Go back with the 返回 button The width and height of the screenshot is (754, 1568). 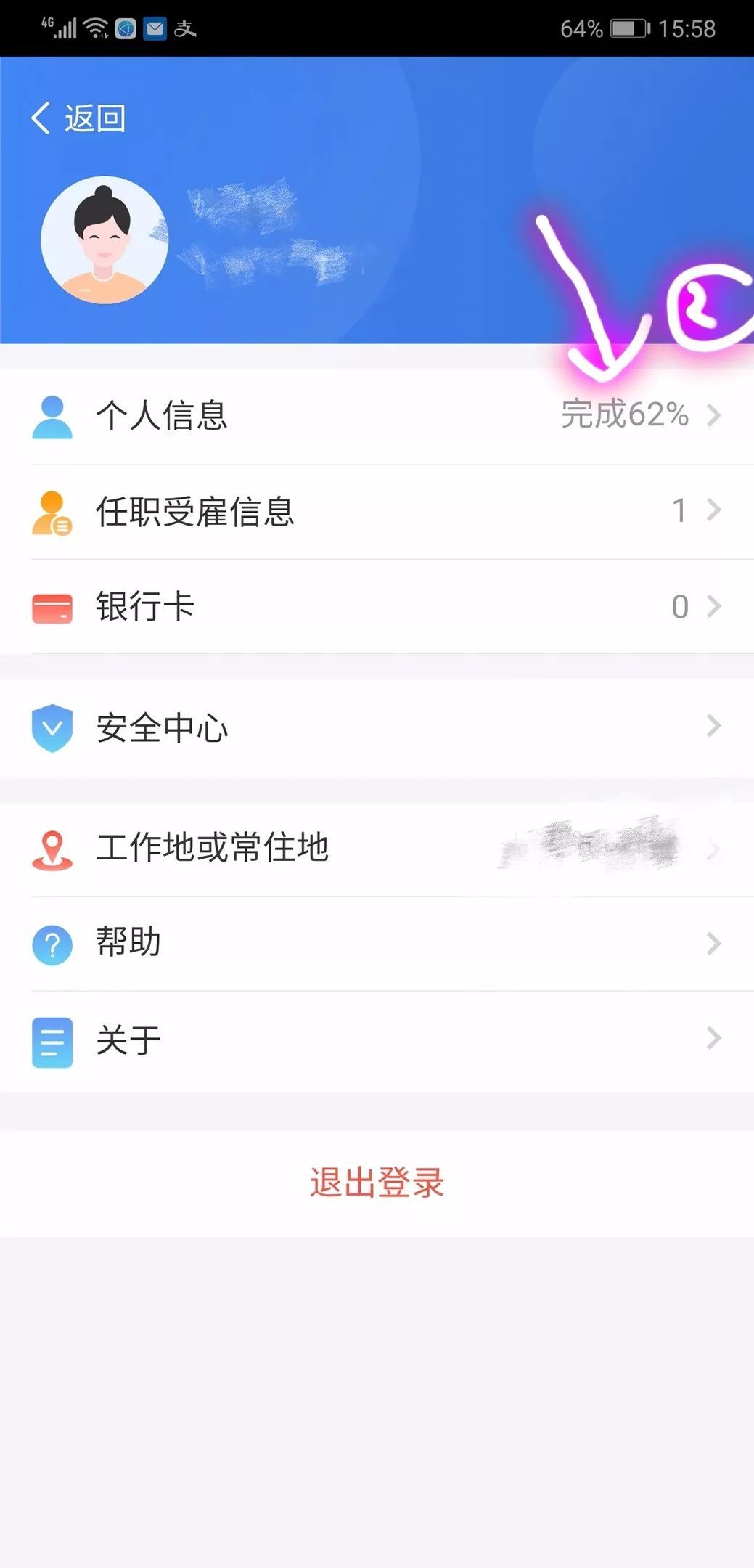[x=78, y=118]
